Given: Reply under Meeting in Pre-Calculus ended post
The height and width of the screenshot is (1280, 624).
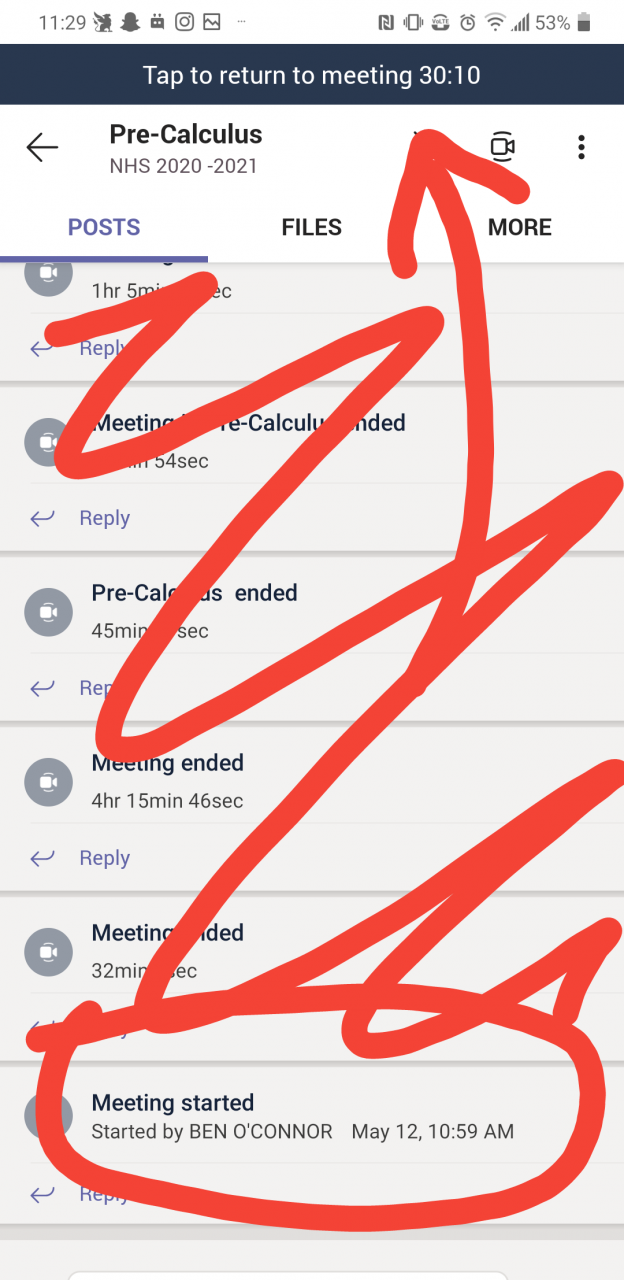Looking at the screenshot, I should pyautogui.click(x=104, y=518).
